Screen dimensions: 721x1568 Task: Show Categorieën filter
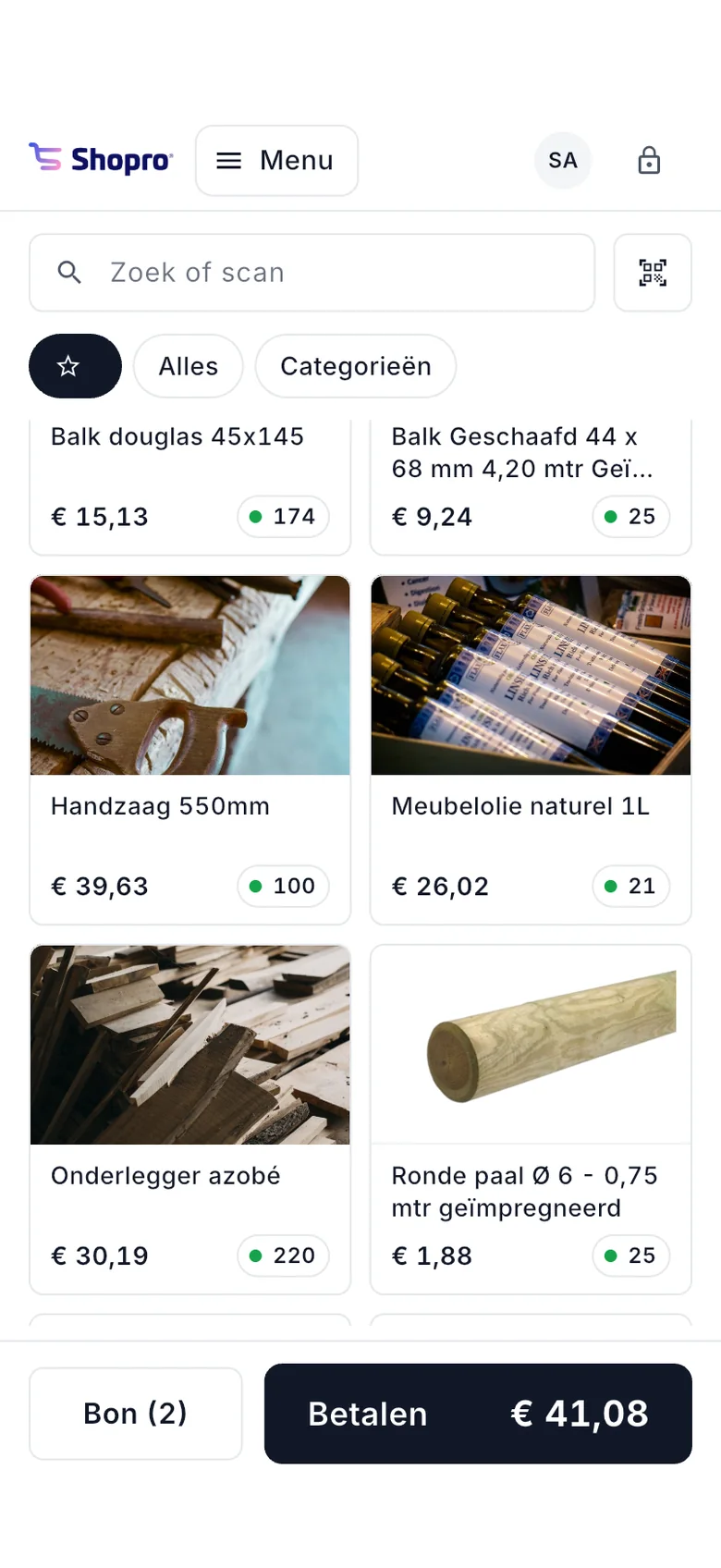[x=356, y=366]
